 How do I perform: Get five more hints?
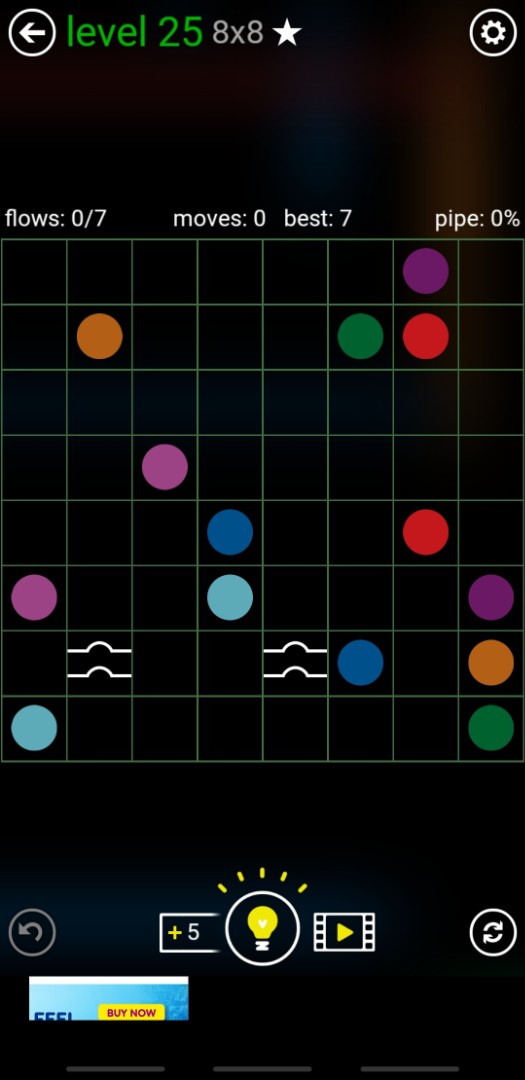(189, 933)
